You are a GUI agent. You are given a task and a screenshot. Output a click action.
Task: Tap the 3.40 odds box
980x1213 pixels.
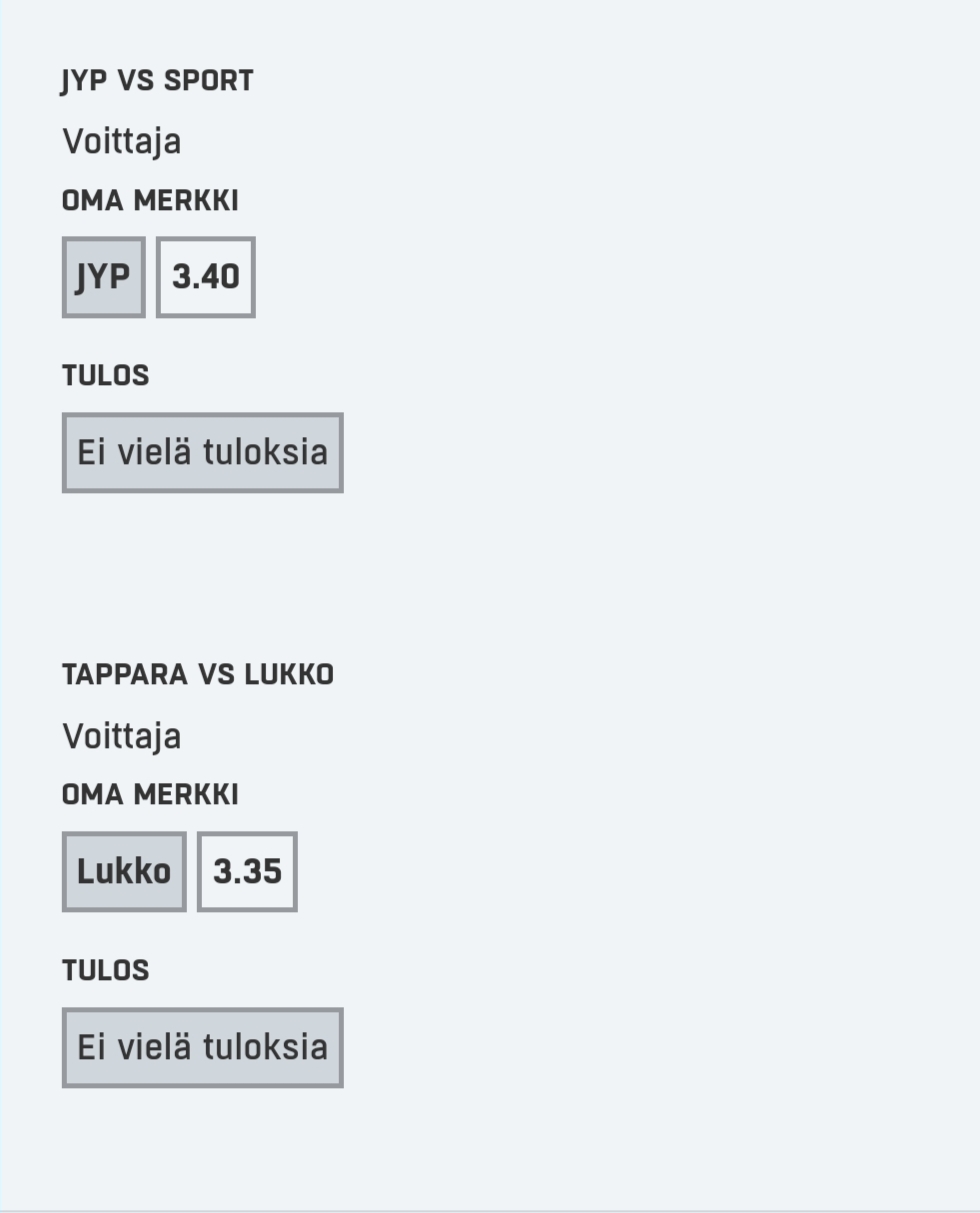(206, 277)
